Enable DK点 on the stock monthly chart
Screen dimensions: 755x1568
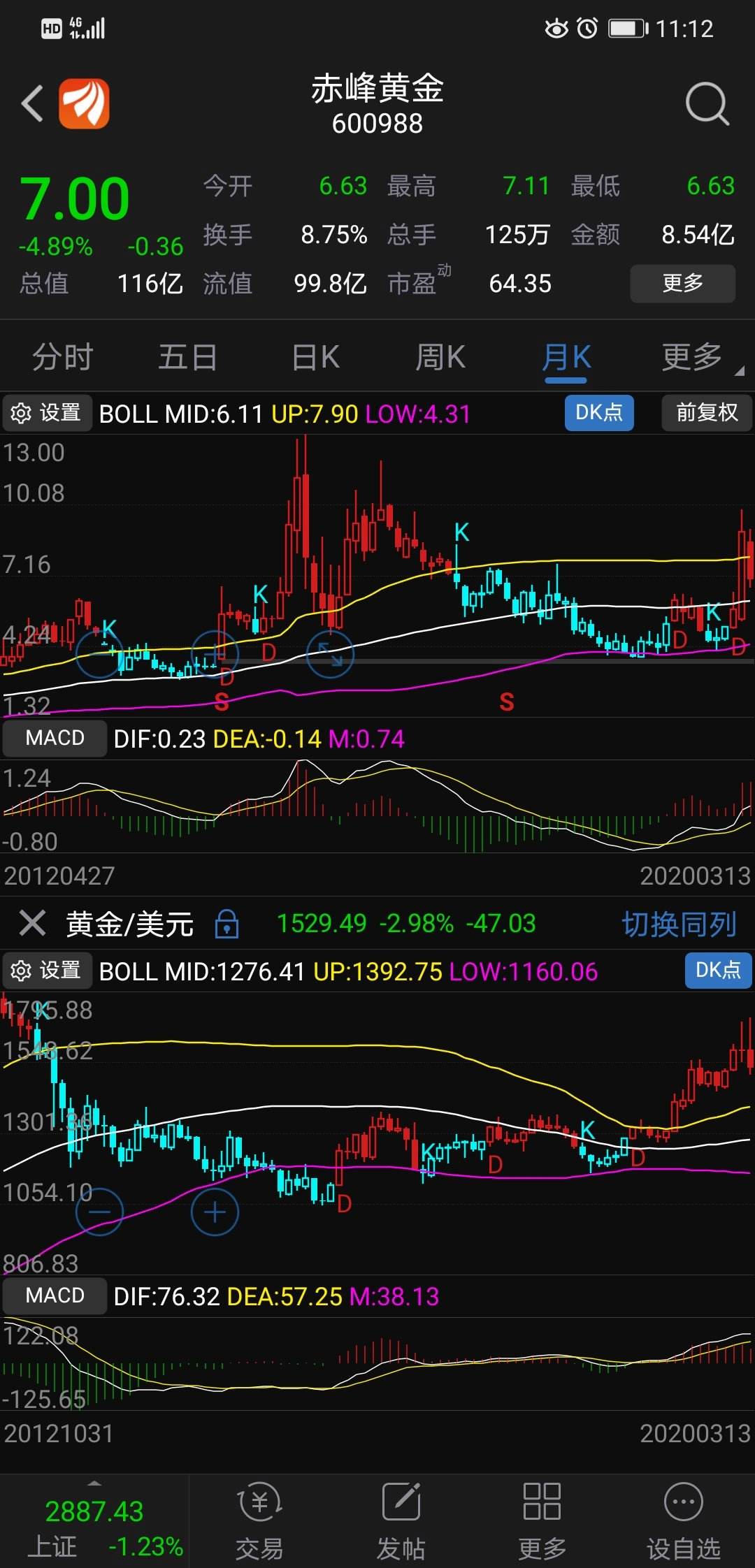[x=598, y=413]
